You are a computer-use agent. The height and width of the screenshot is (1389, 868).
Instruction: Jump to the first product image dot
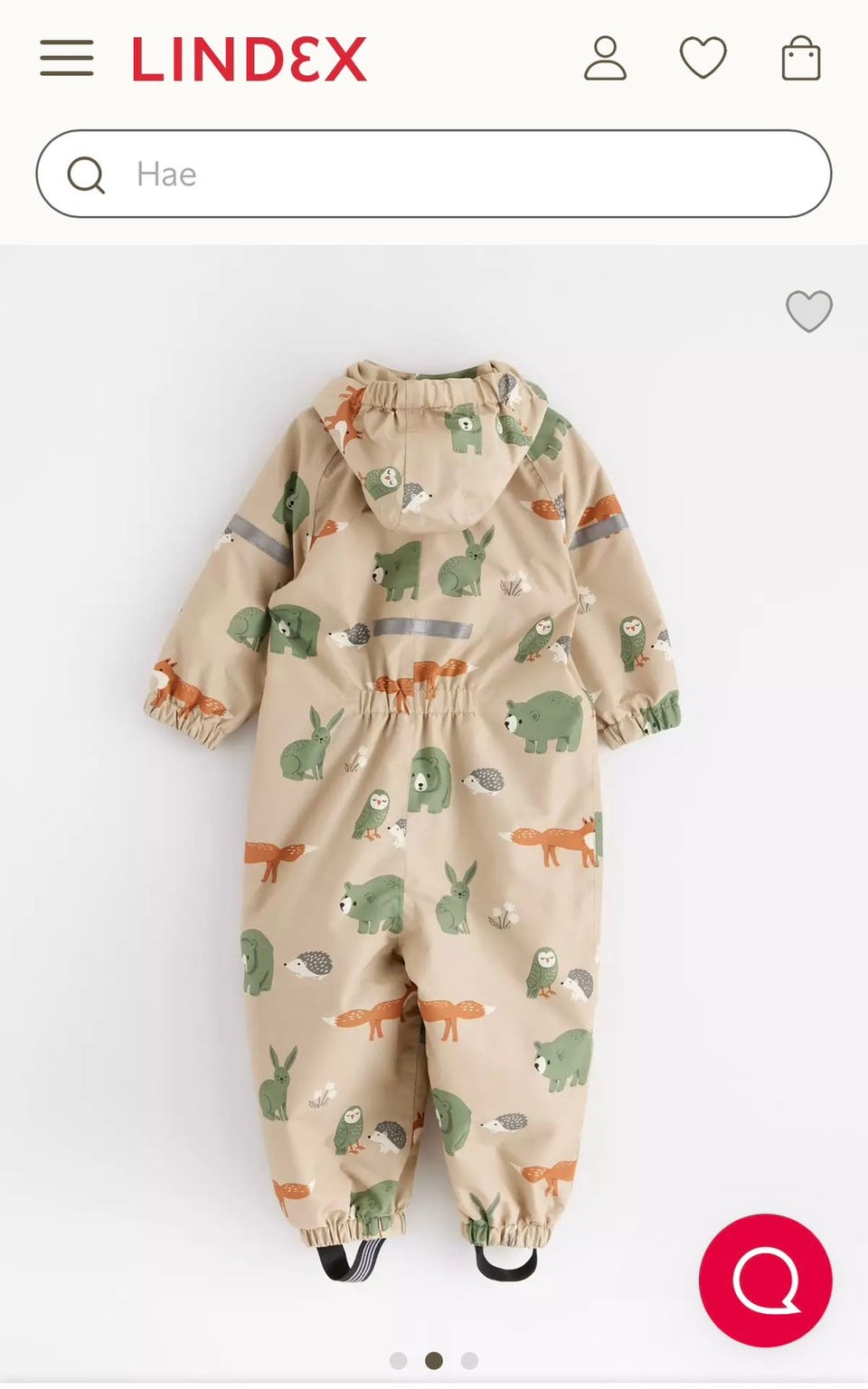[398, 1360]
